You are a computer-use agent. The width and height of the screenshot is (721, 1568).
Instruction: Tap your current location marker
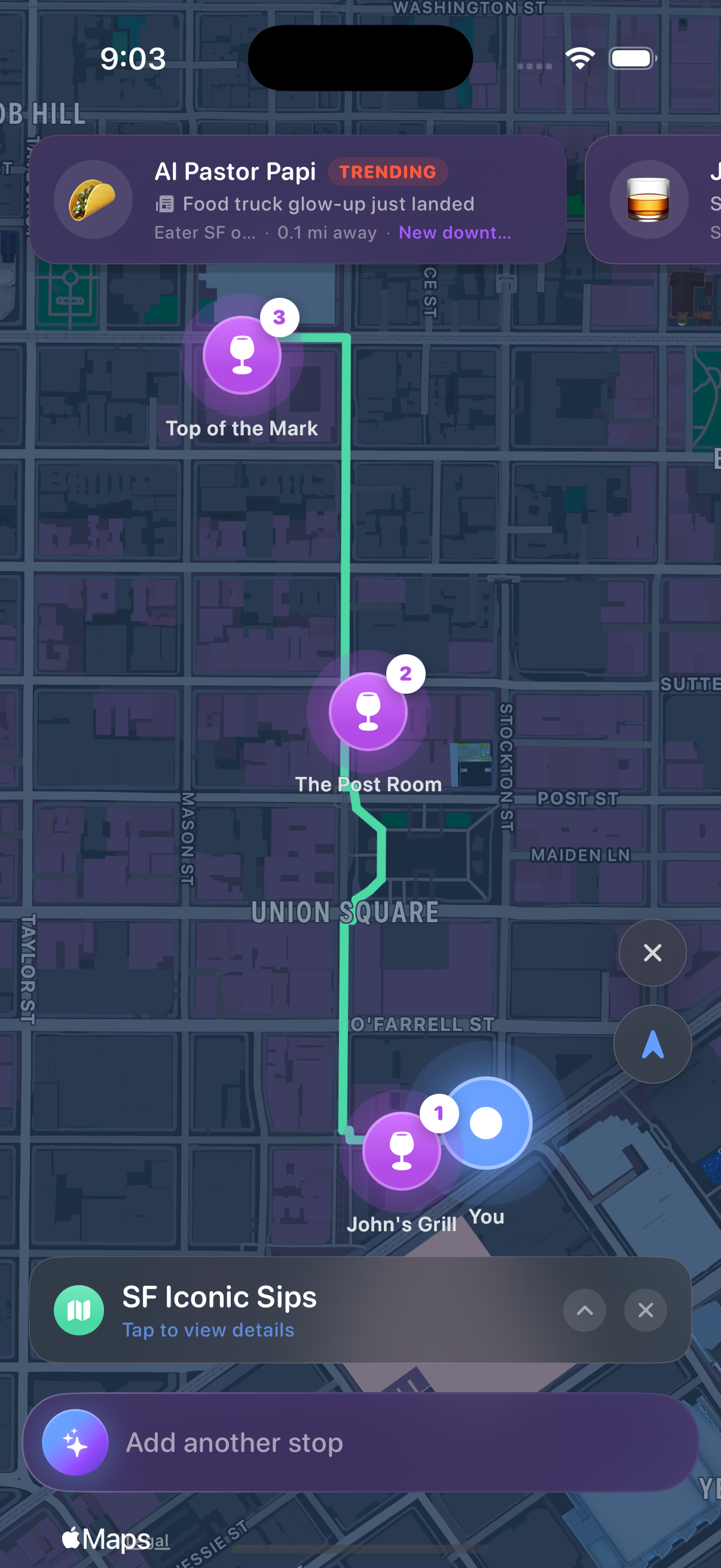486,1122
